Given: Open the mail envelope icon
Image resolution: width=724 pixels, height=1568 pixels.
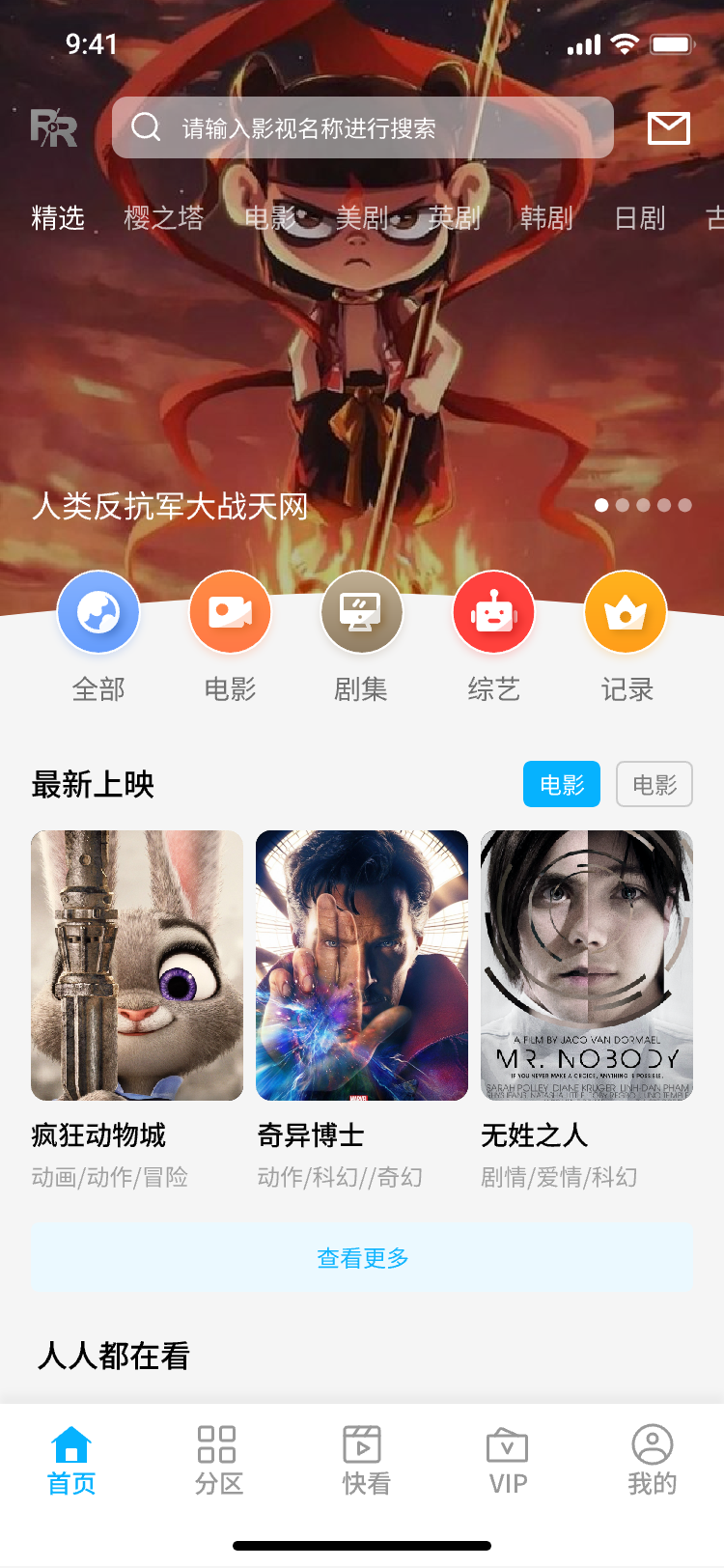Looking at the screenshot, I should [x=668, y=127].
